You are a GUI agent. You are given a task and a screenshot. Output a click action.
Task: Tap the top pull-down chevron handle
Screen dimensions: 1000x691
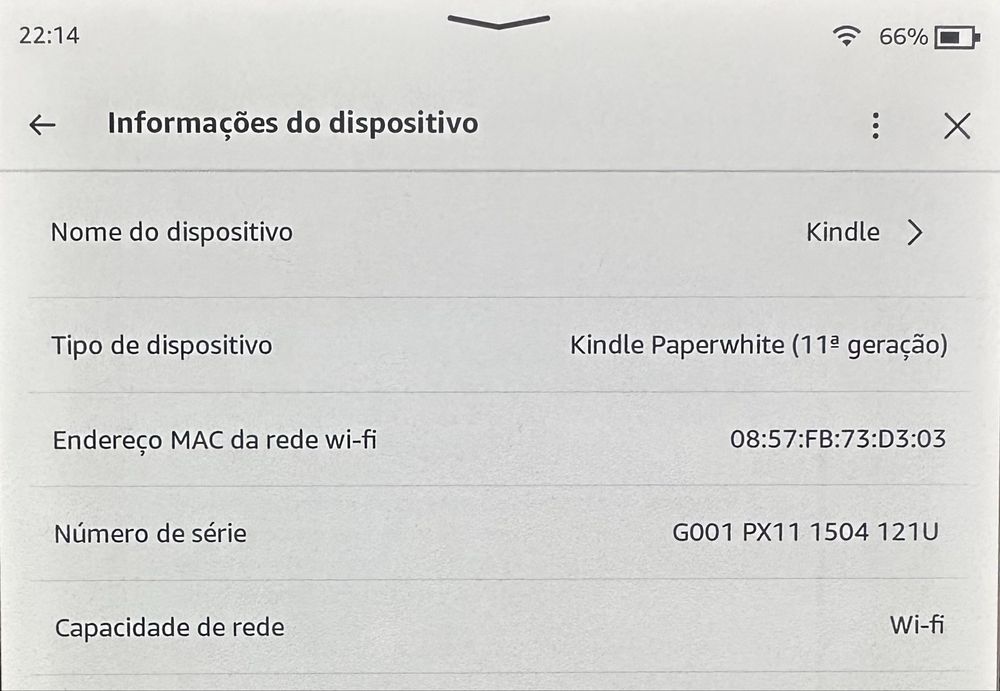point(498,22)
